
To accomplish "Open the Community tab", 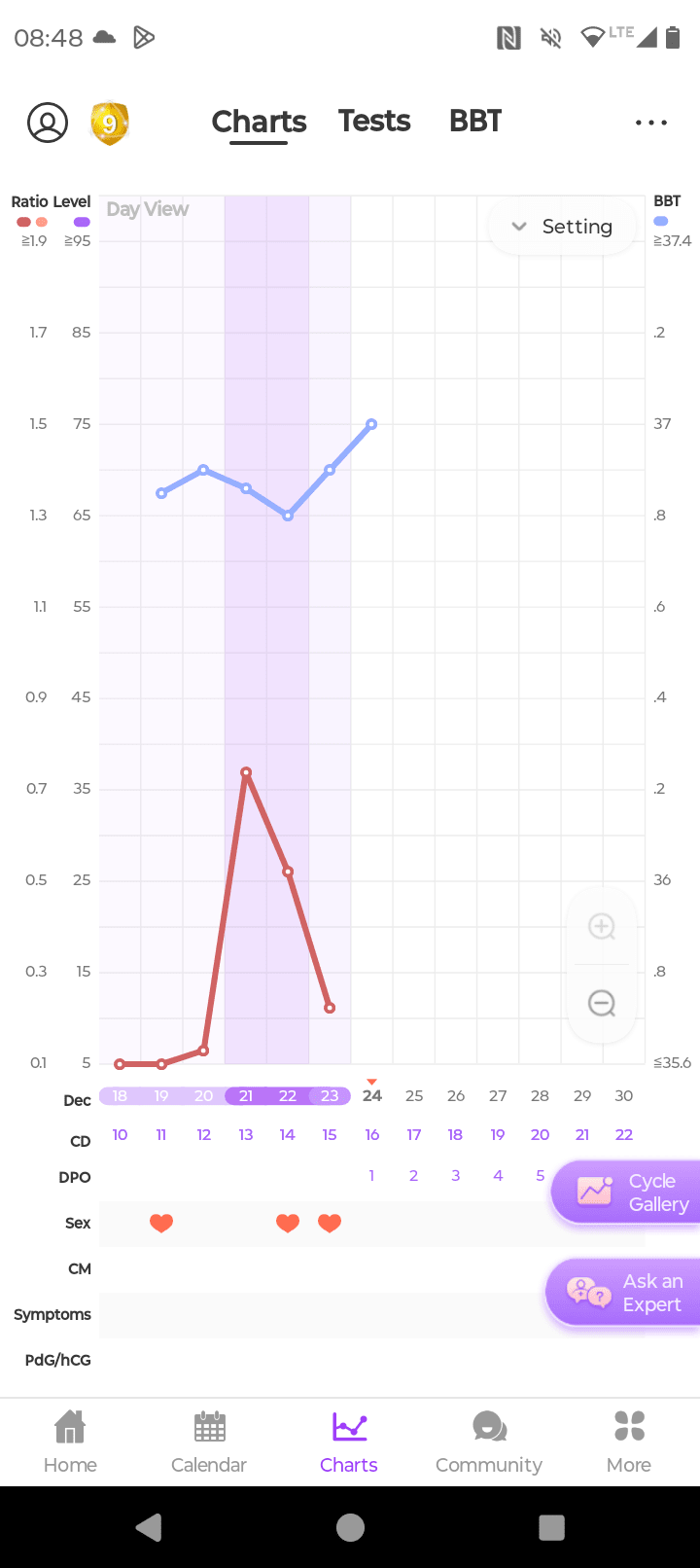I will click(489, 1443).
